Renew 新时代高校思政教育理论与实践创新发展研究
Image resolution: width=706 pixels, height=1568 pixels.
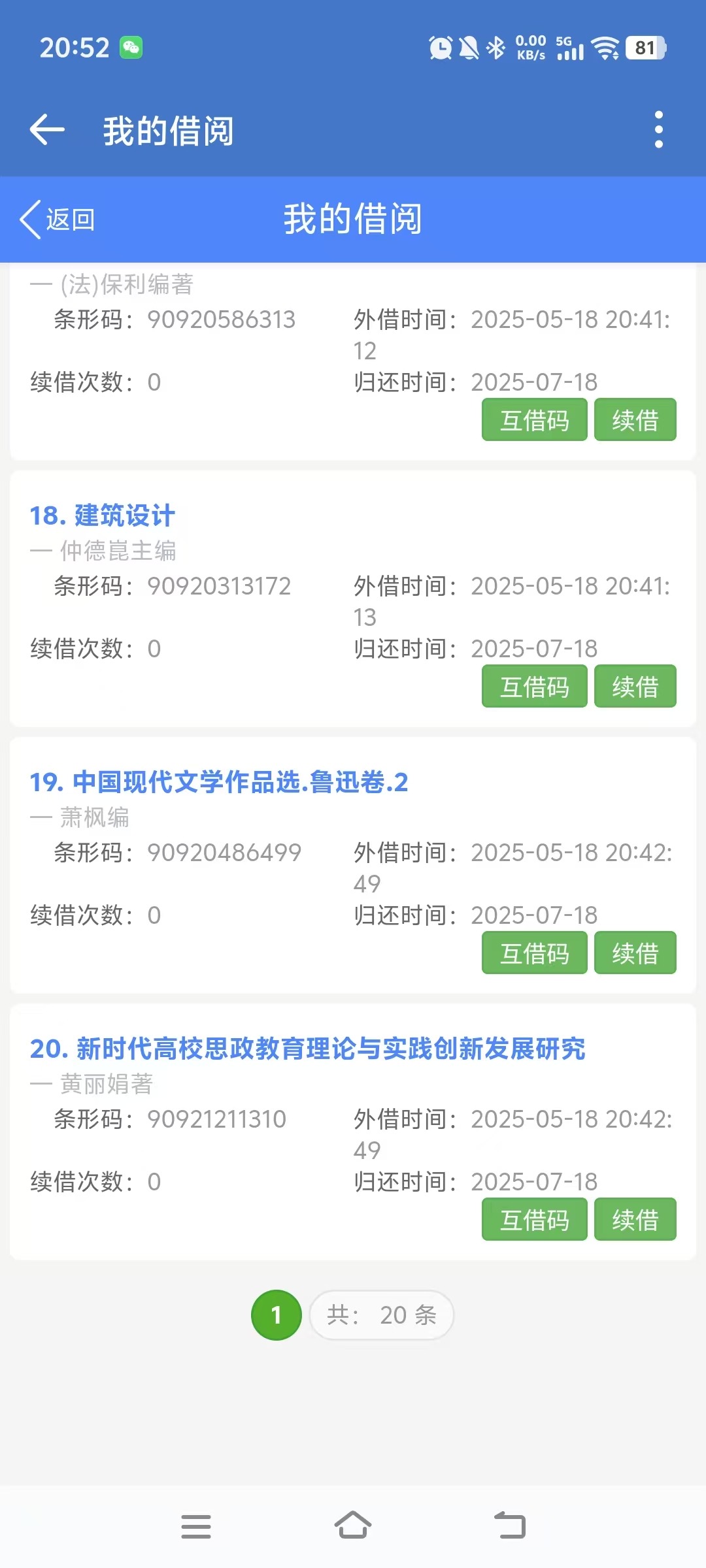tap(635, 1220)
